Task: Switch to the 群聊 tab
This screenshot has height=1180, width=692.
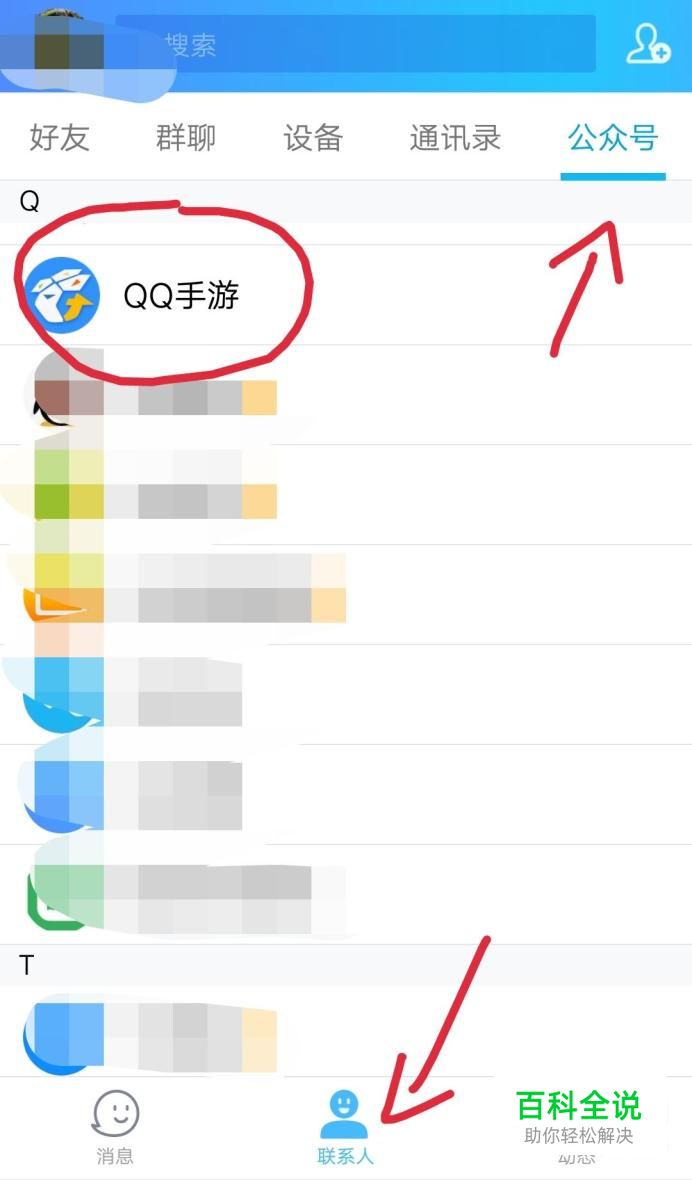Action: (x=186, y=138)
